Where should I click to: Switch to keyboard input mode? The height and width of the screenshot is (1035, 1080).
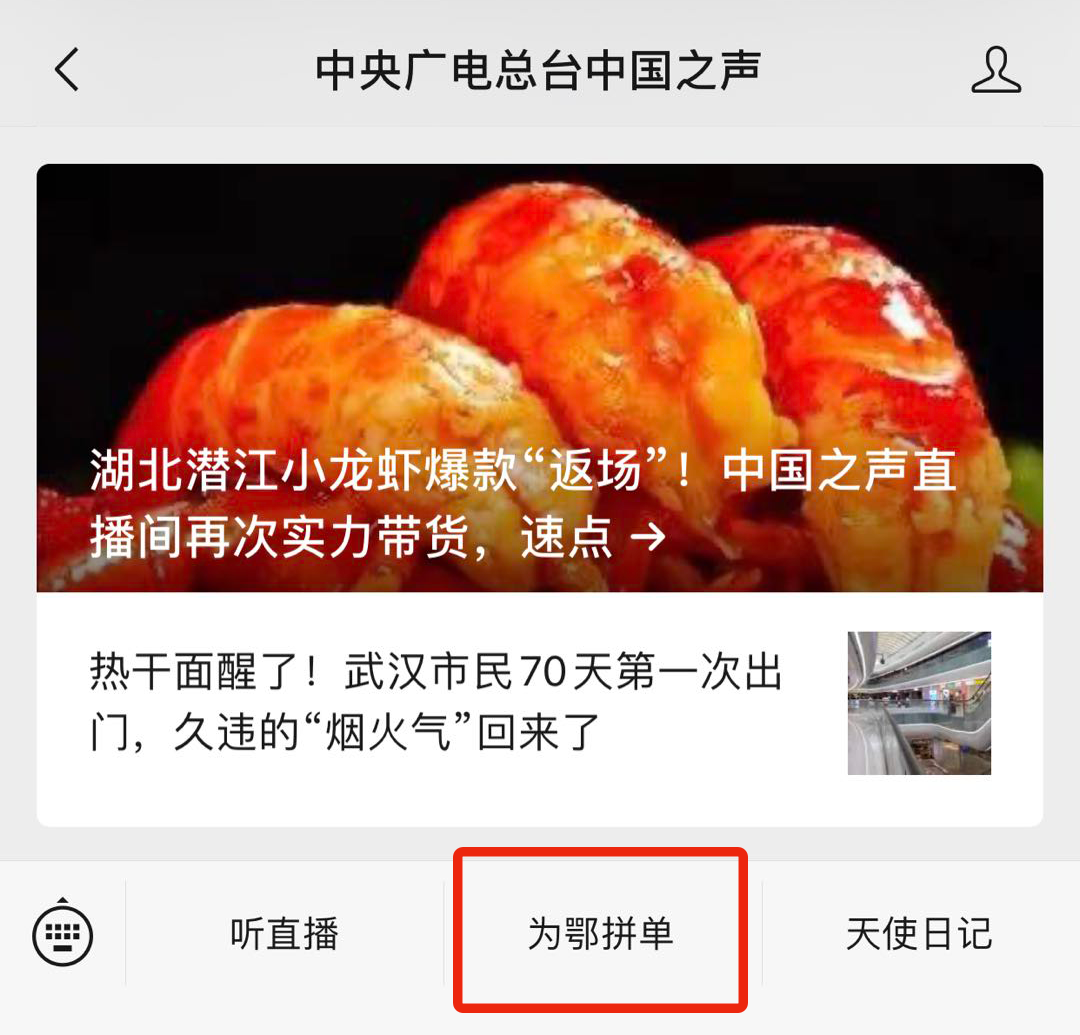pyautogui.click(x=63, y=935)
